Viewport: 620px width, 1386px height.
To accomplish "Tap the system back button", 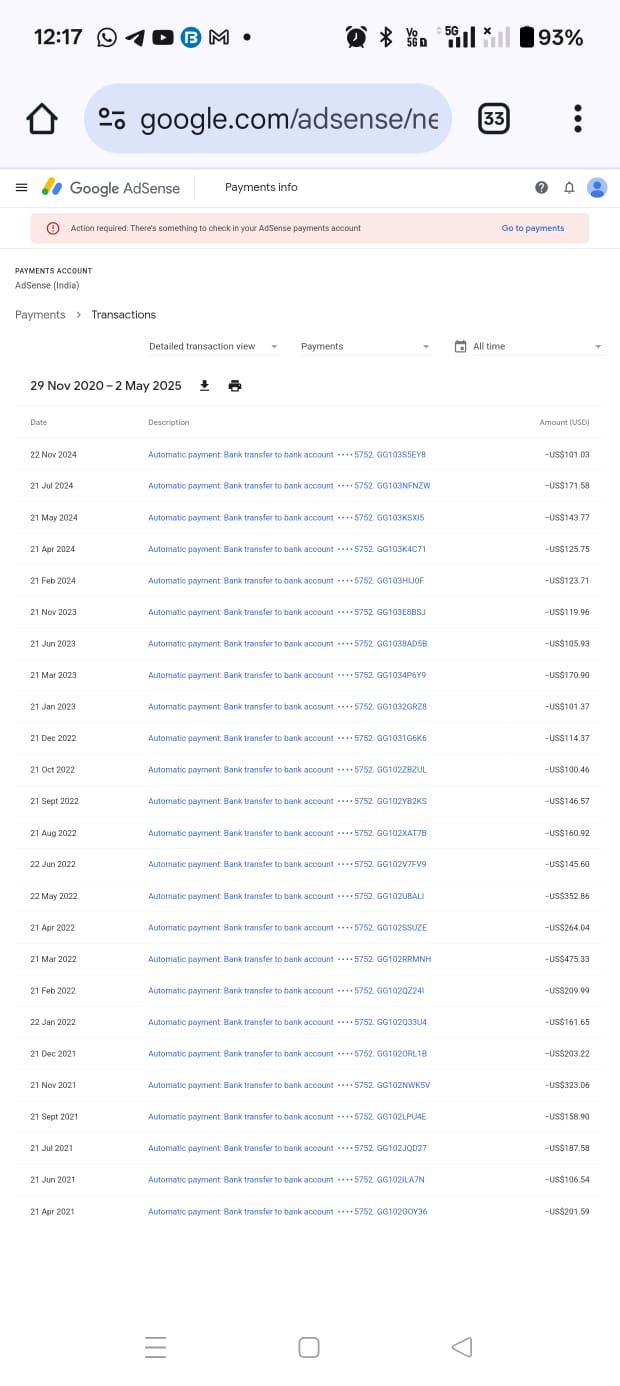I will [x=461, y=1347].
